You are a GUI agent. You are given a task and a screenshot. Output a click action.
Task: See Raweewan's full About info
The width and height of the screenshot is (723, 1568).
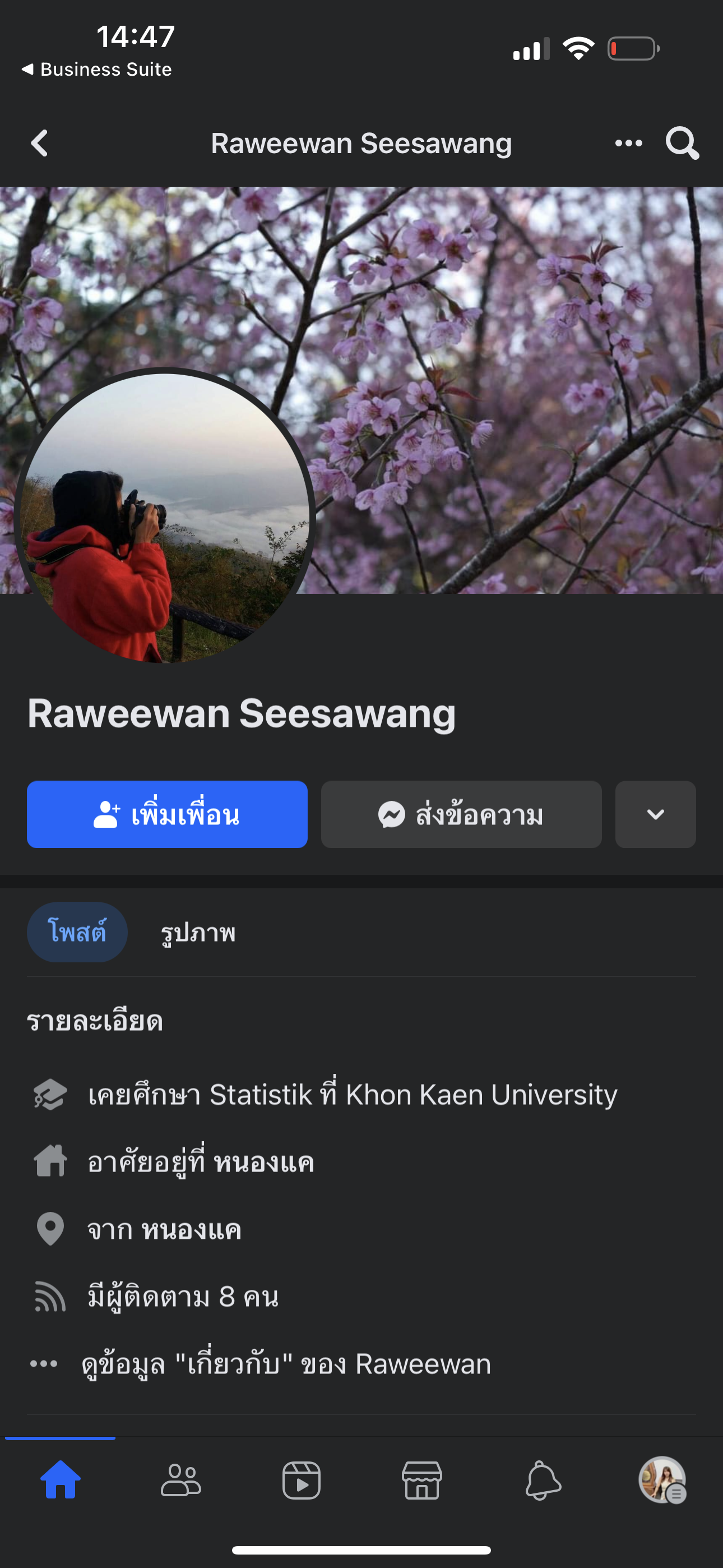click(286, 1364)
